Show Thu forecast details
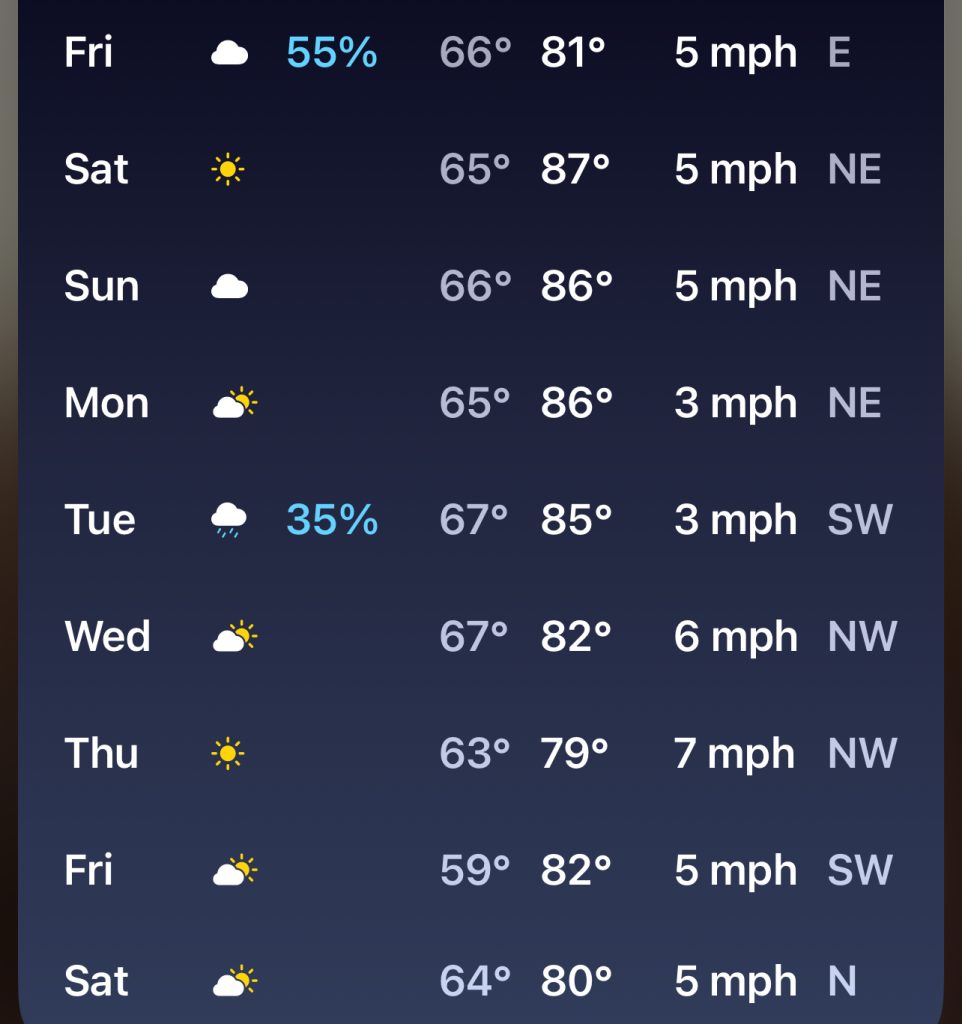The height and width of the screenshot is (1024, 962). (x=480, y=753)
